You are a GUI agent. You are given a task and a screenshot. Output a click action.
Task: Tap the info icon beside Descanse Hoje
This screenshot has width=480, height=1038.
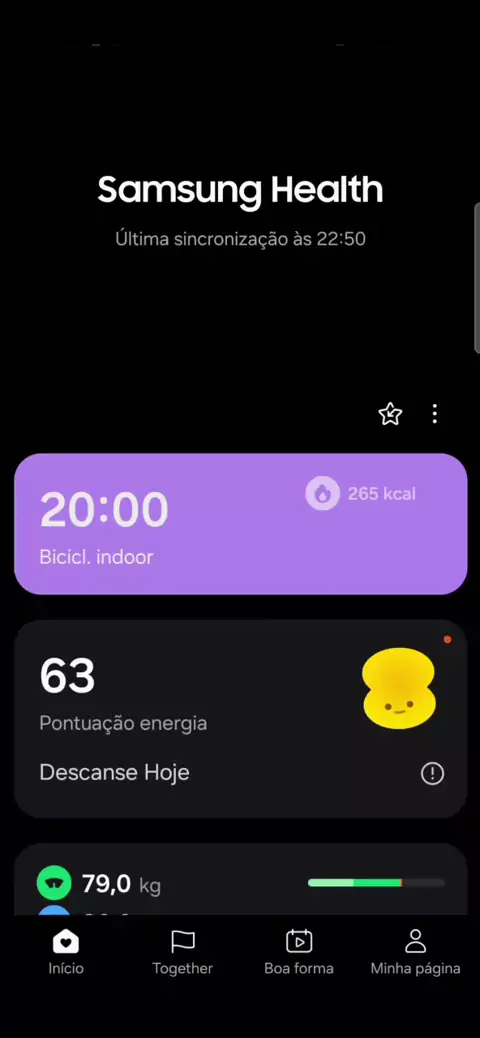[x=432, y=773]
